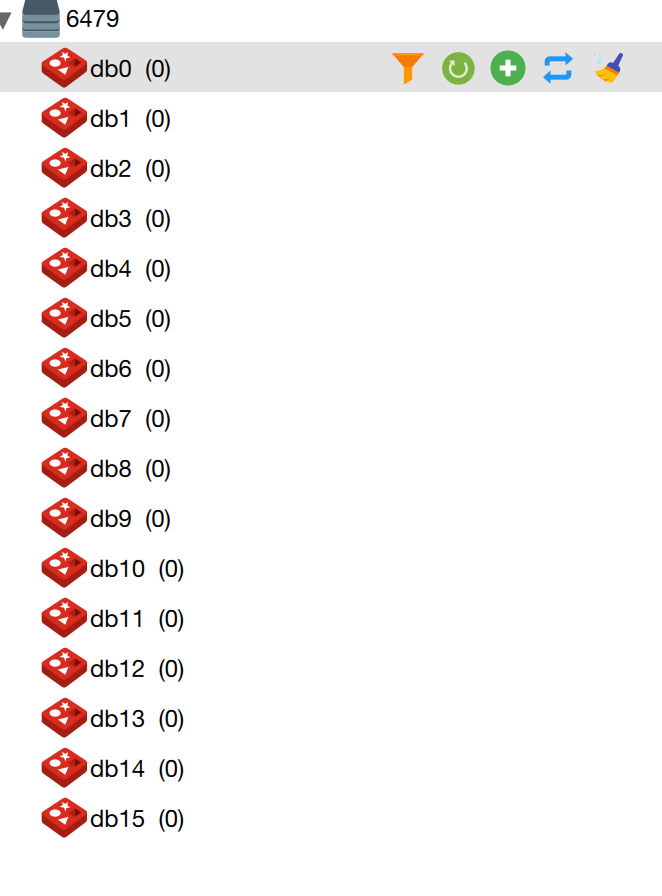This screenshot has width=662, height=896.
Task: Open the filter icon for db0
Action: pyautogui.click(x=407, y=68)
